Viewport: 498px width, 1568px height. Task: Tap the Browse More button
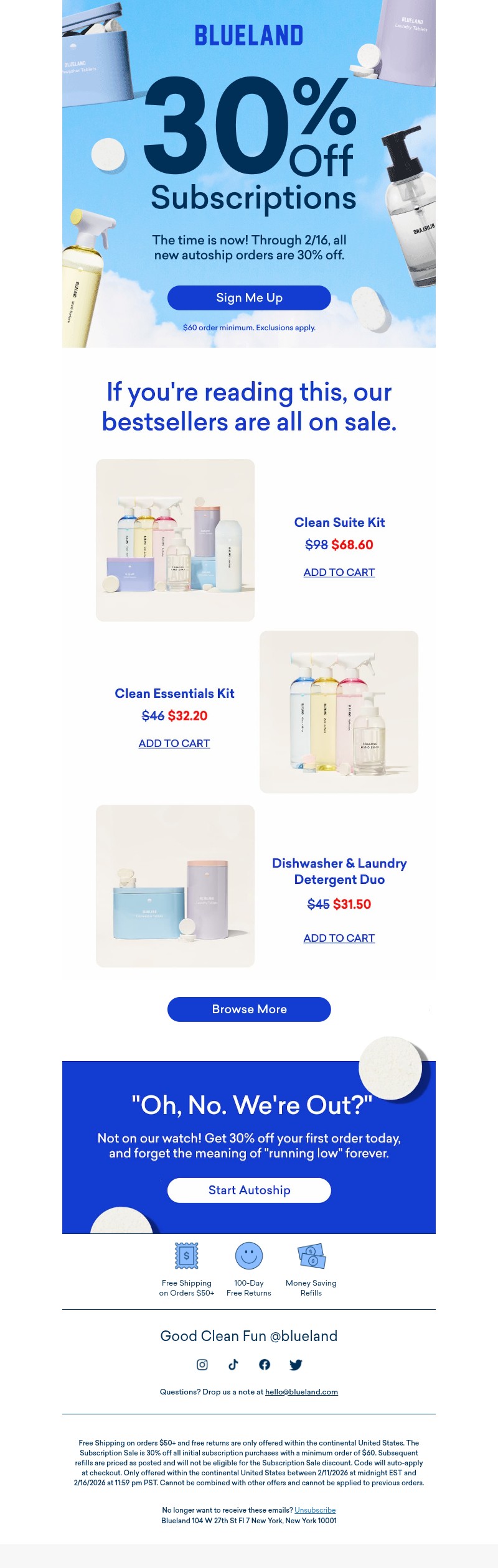point(249,1009)
